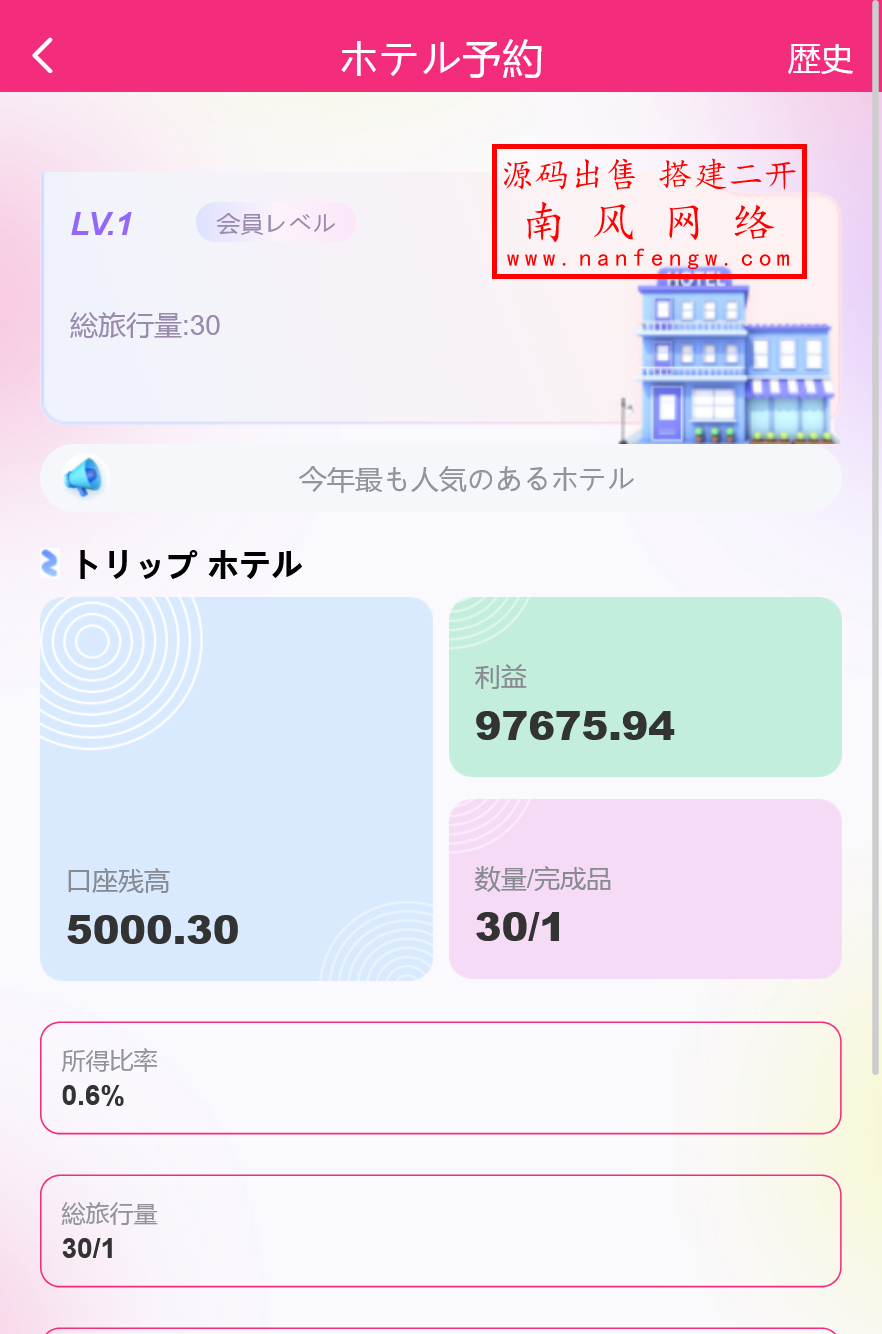Screen dimensions: 882x1334
Task: Tap the 利益 value showing 97675.94
Action: pos(572,726)
